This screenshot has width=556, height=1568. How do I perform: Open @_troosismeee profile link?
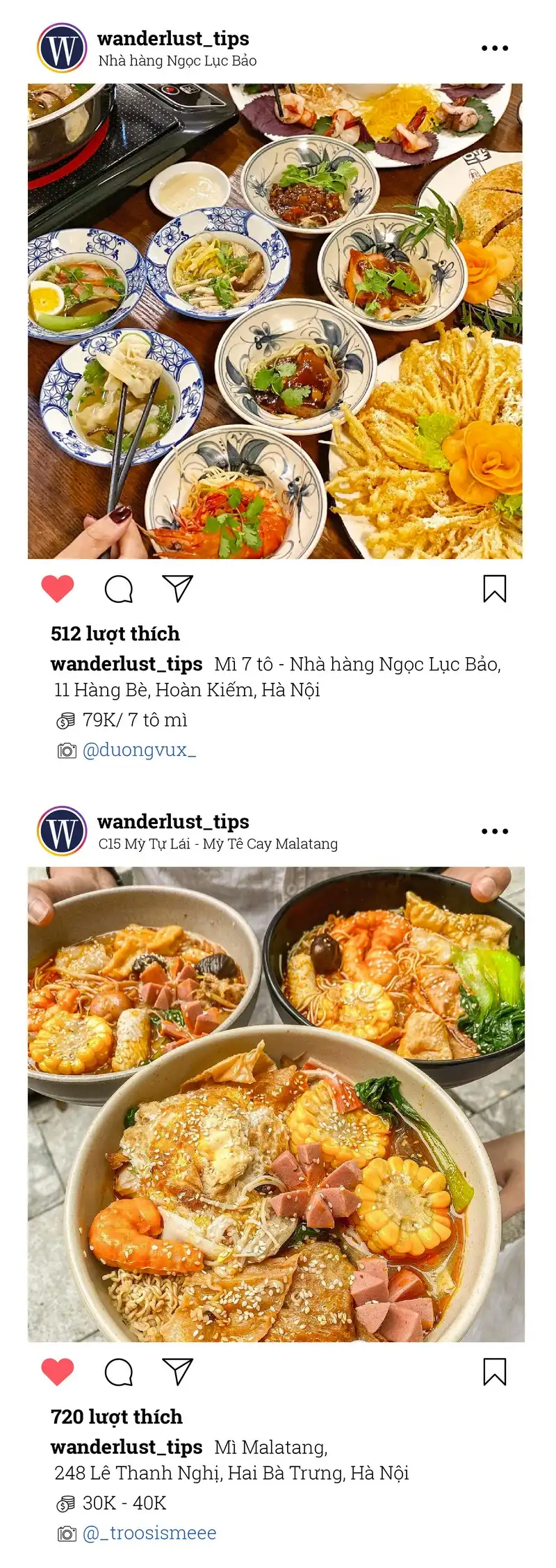(151, 1533)
